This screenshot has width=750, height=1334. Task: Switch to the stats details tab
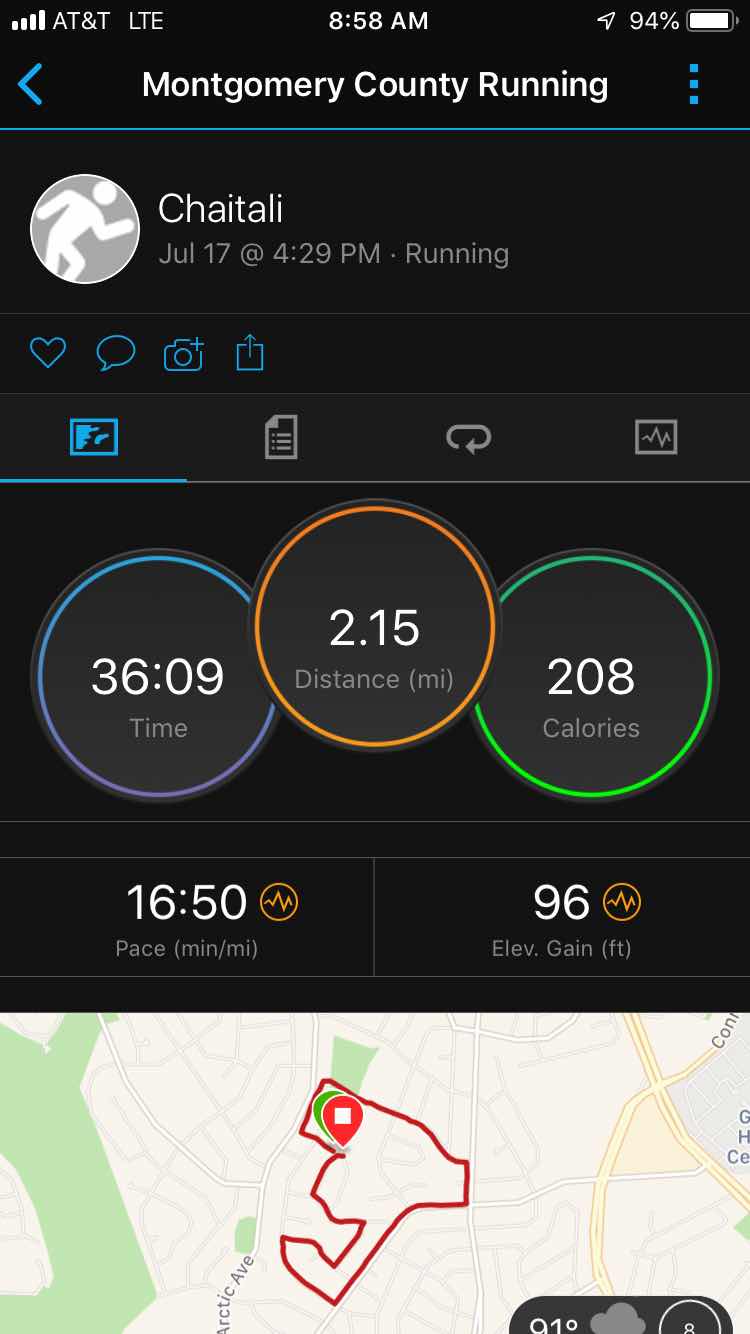point(281,437)
